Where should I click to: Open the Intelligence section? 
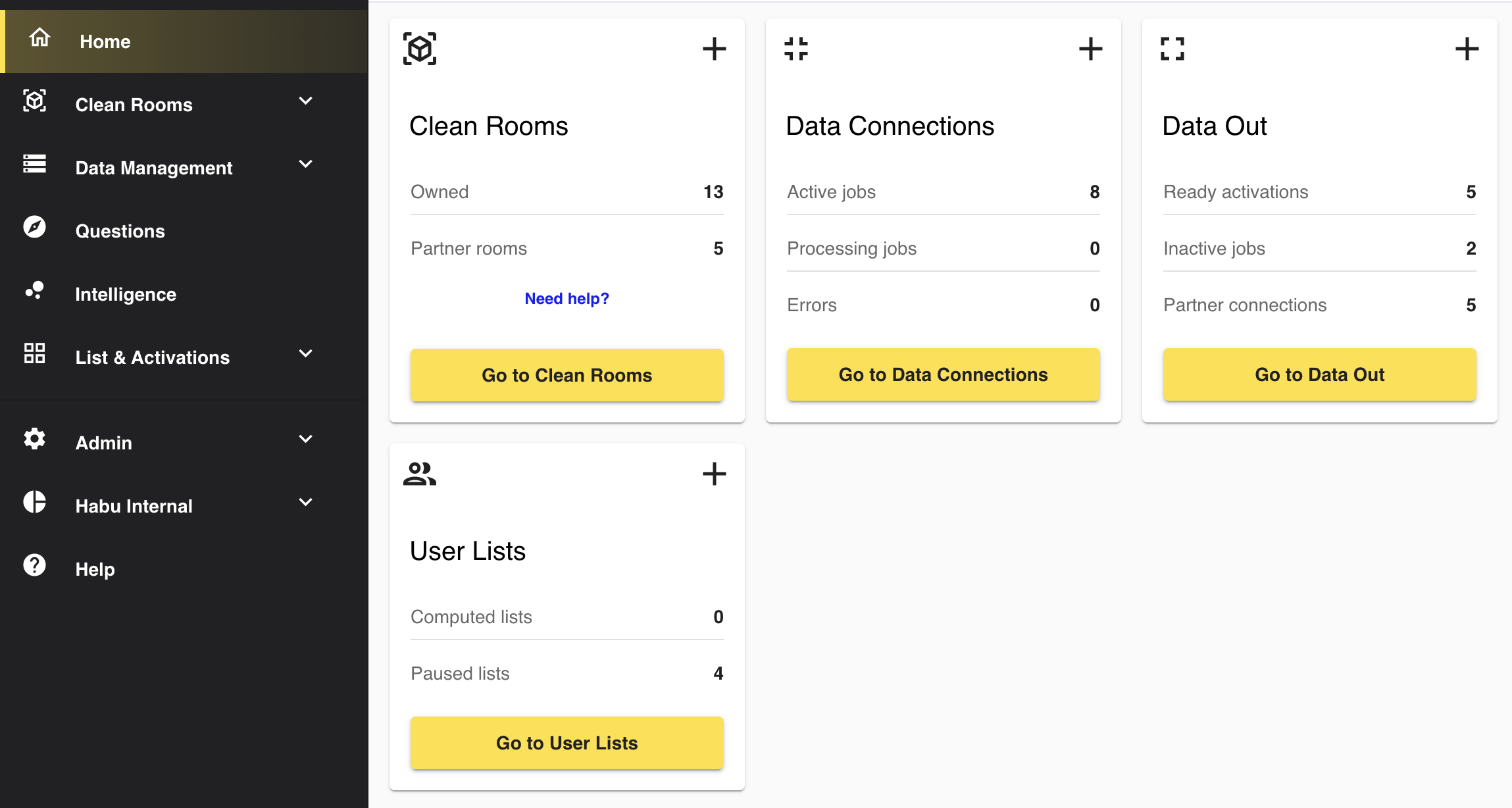125,294
